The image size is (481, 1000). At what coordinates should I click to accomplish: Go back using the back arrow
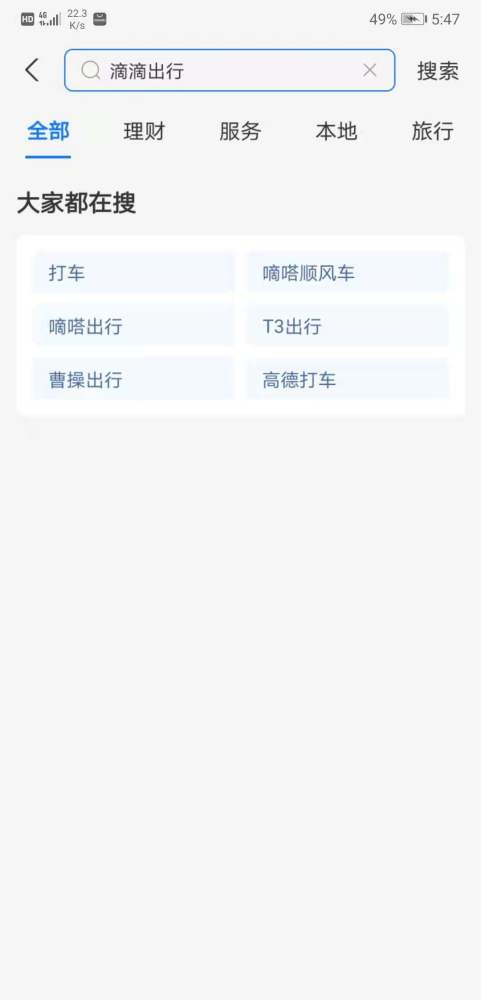[x=32, y=70]
